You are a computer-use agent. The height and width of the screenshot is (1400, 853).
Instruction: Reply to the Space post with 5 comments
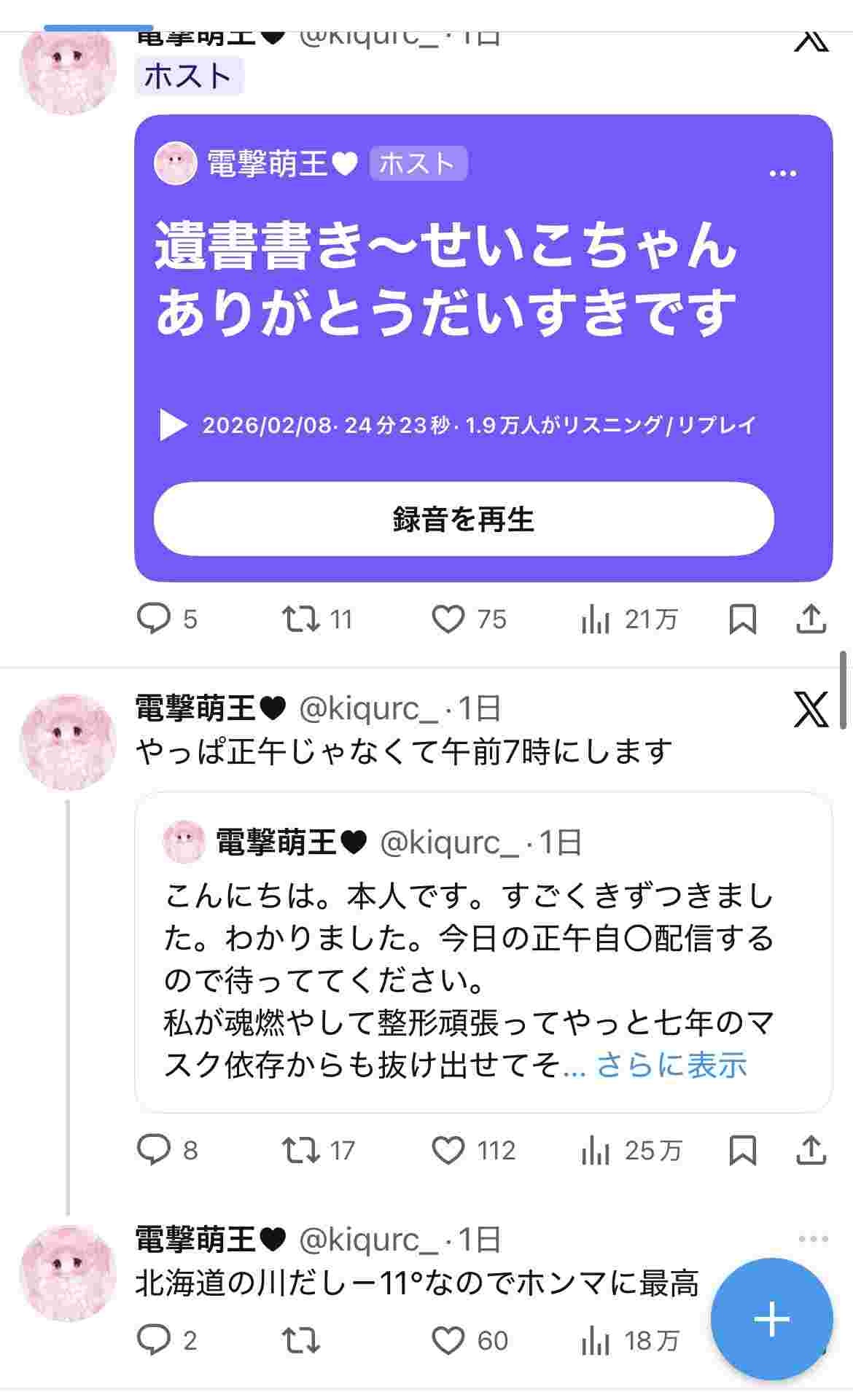154,619
